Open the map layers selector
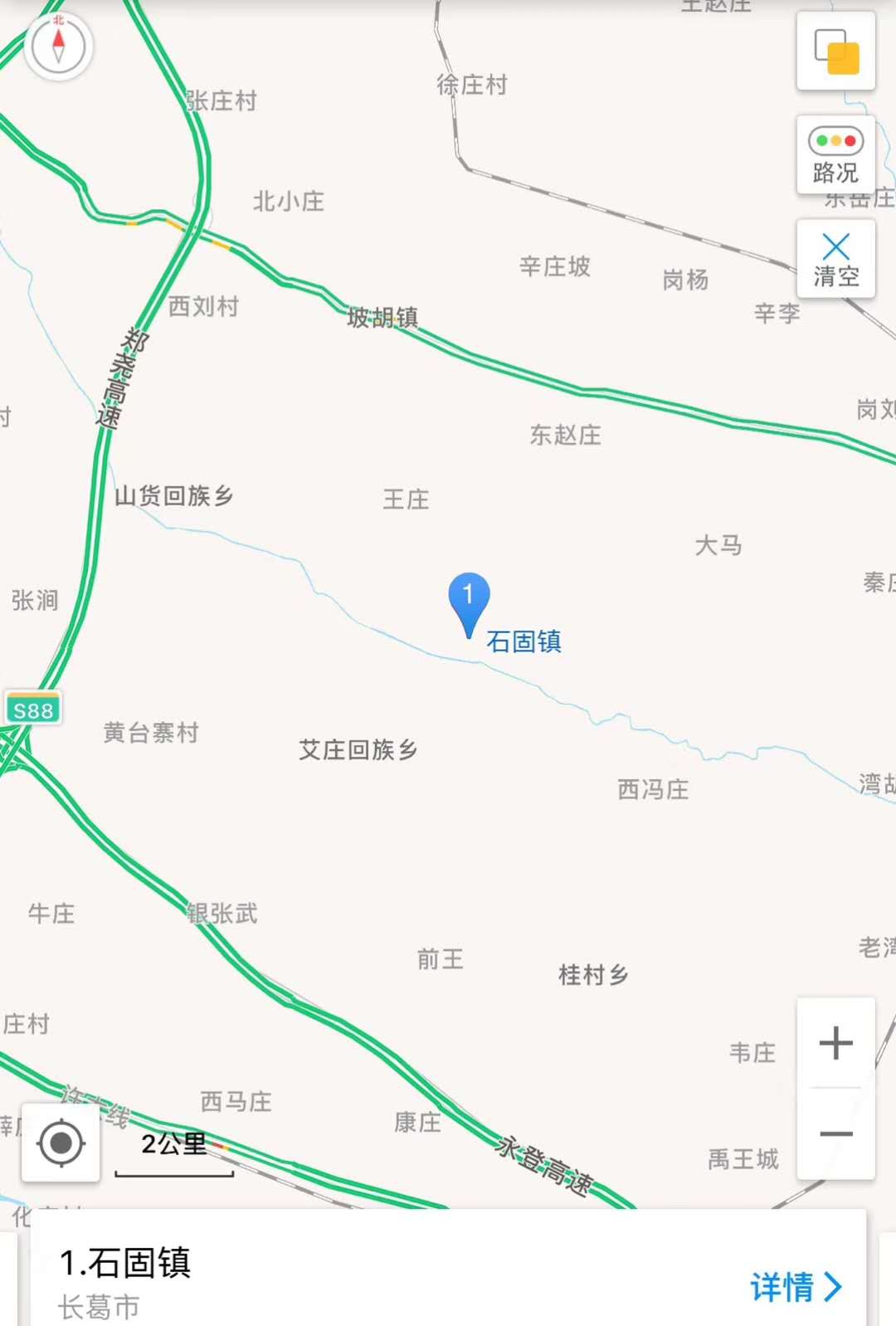 pos(835,51)
